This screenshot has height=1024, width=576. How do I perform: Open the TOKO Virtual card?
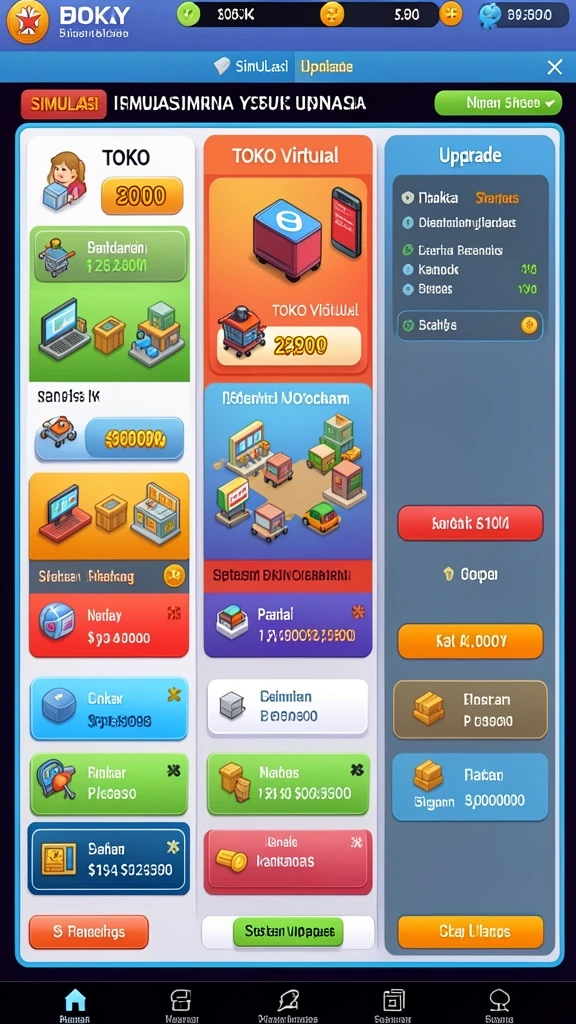coord(288,258)
